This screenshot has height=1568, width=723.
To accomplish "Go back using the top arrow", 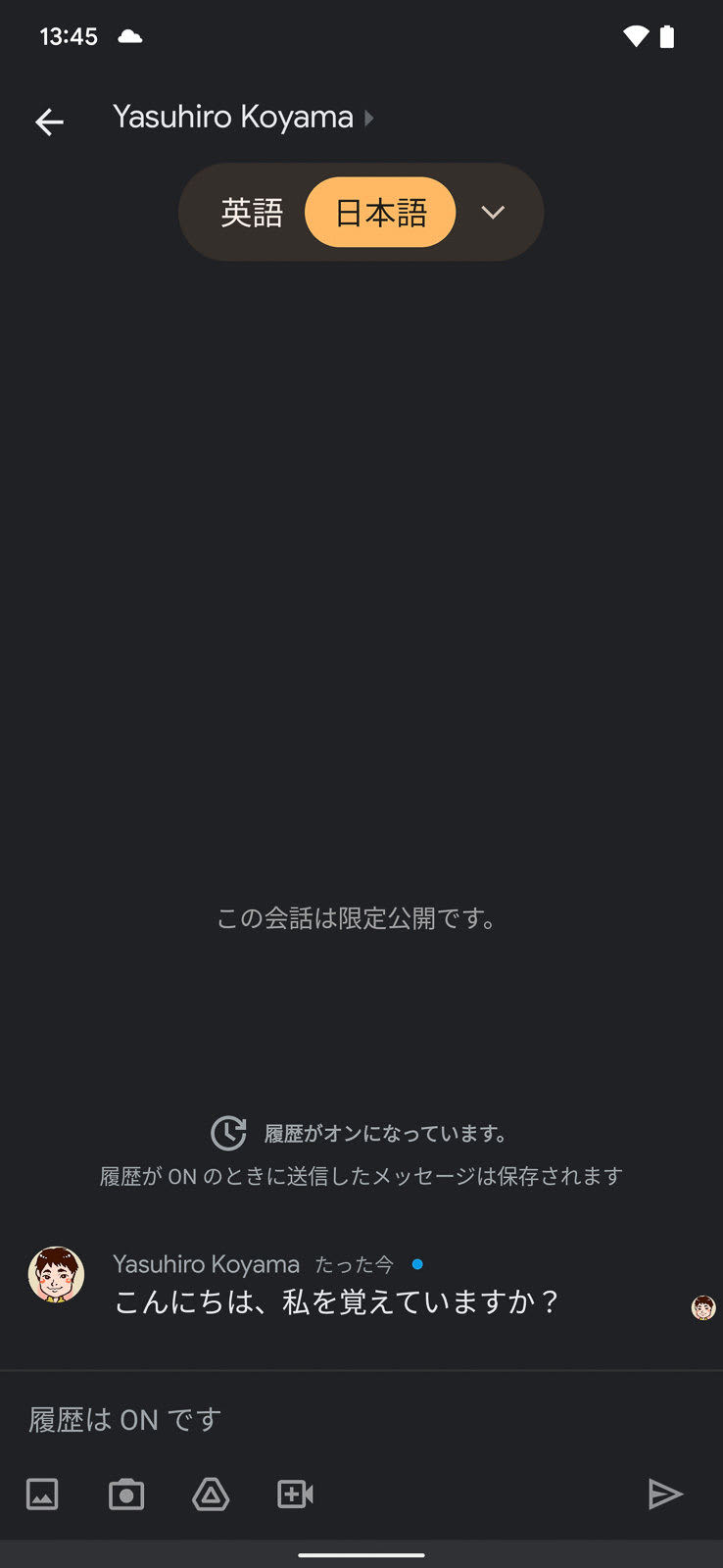I will tap(49, 122).
